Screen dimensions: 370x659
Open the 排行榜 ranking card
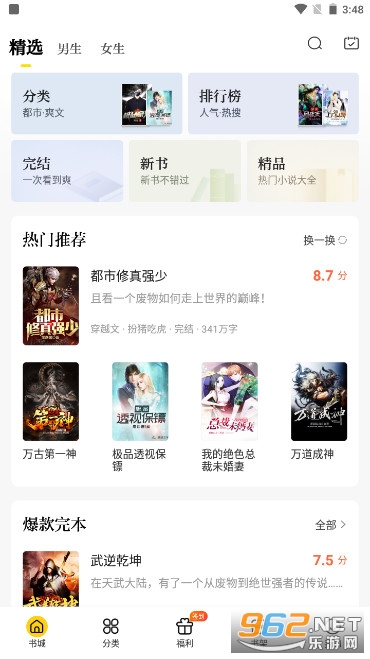(273, 103)
